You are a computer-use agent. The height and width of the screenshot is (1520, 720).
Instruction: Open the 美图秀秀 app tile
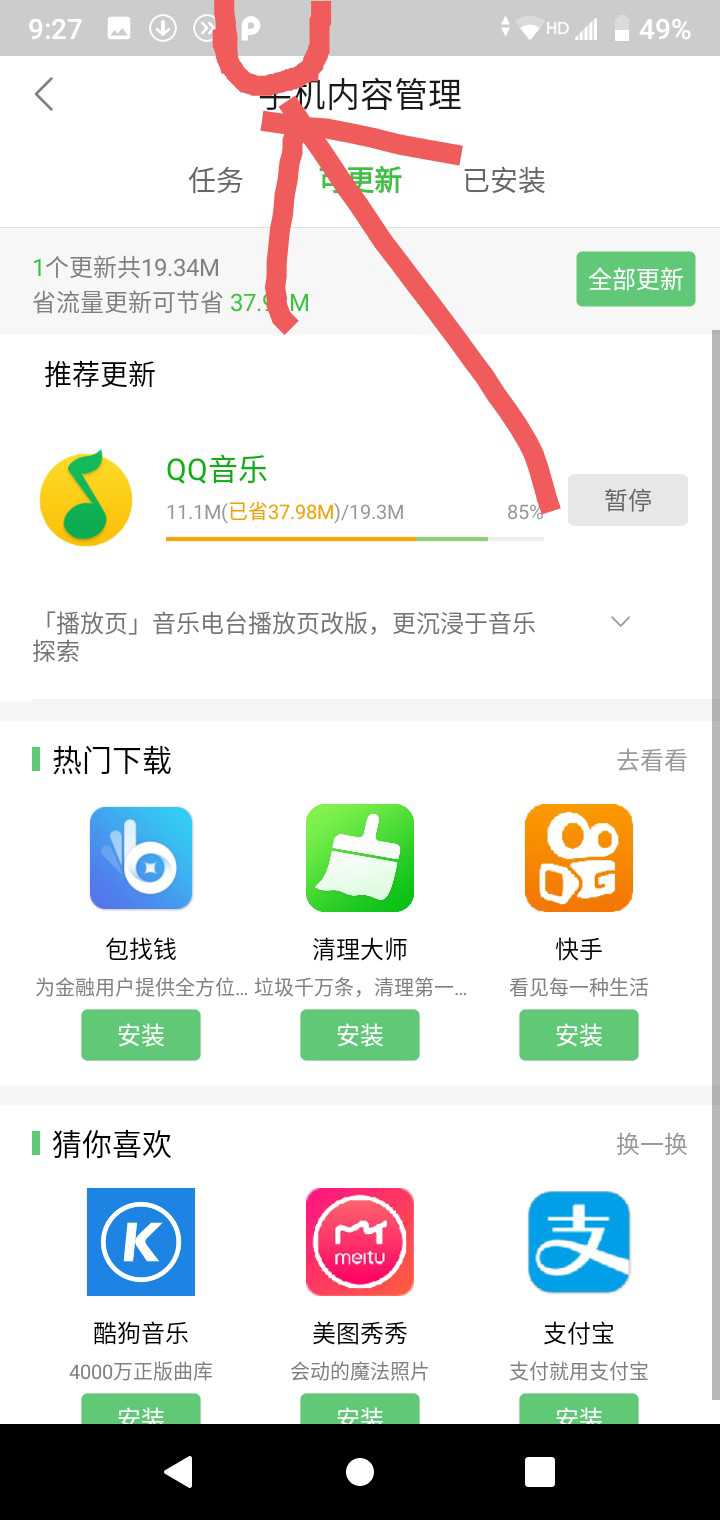tap(360, 1242)
